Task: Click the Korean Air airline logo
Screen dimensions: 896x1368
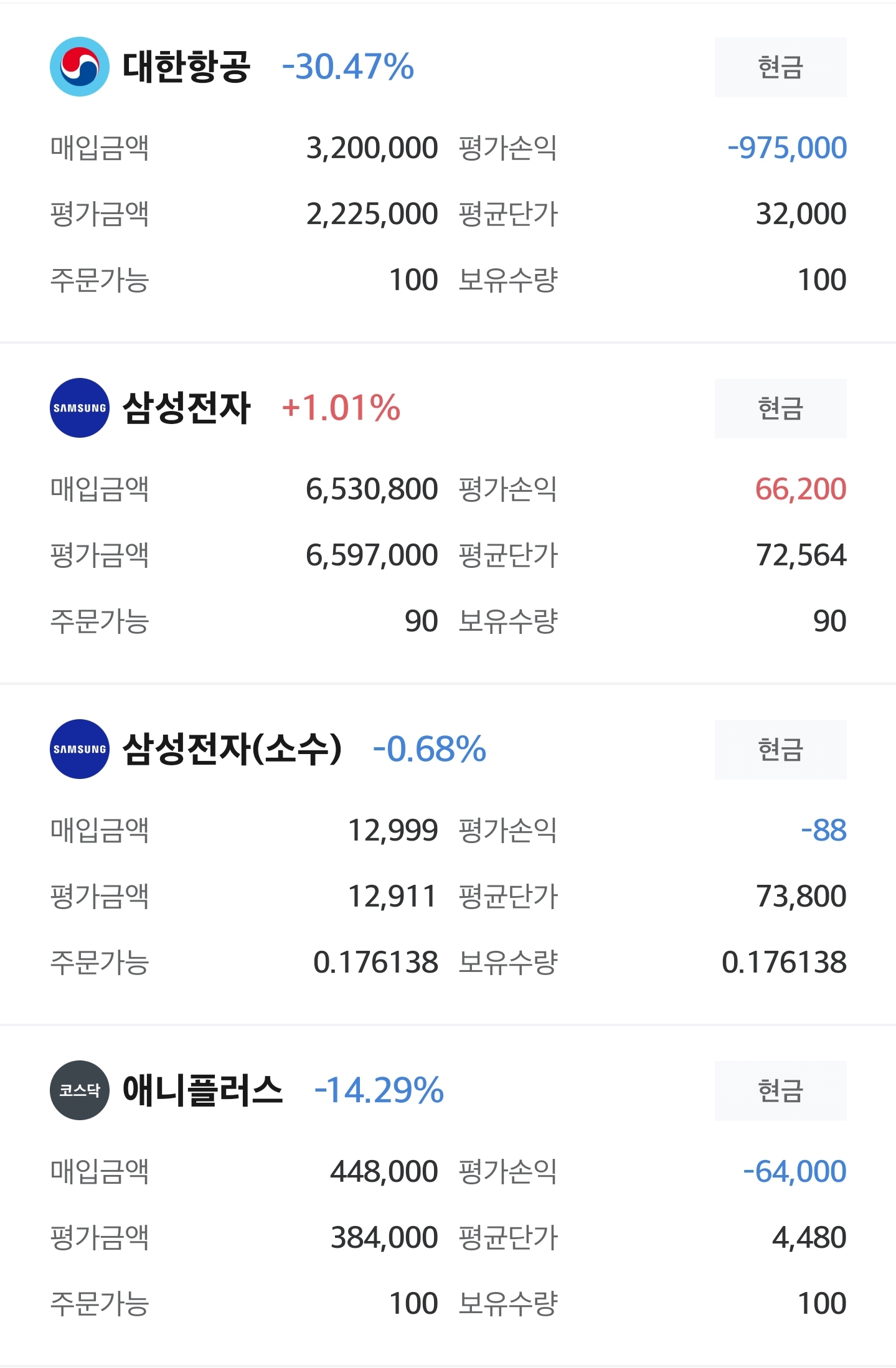Action: coord(79,65)
